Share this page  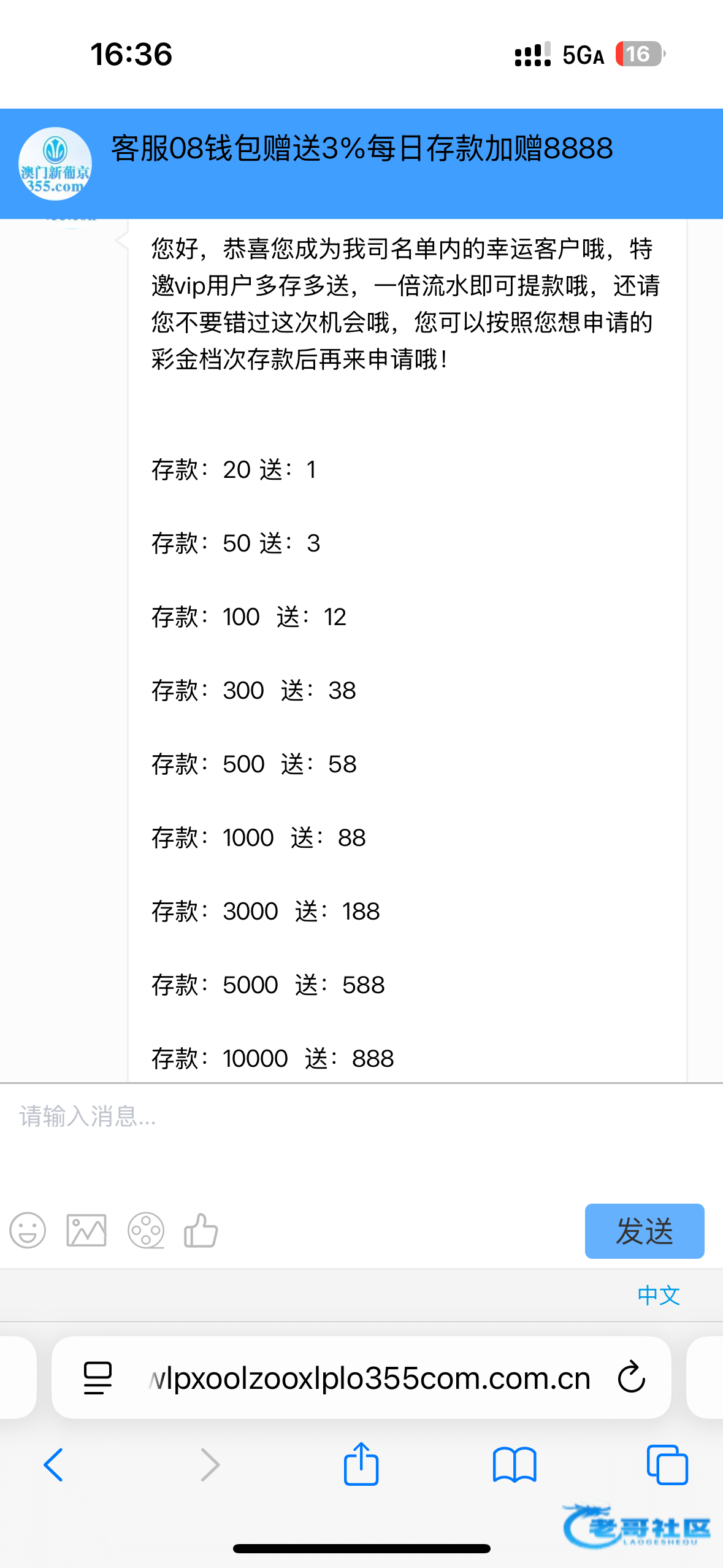(x=361, y=1465)
